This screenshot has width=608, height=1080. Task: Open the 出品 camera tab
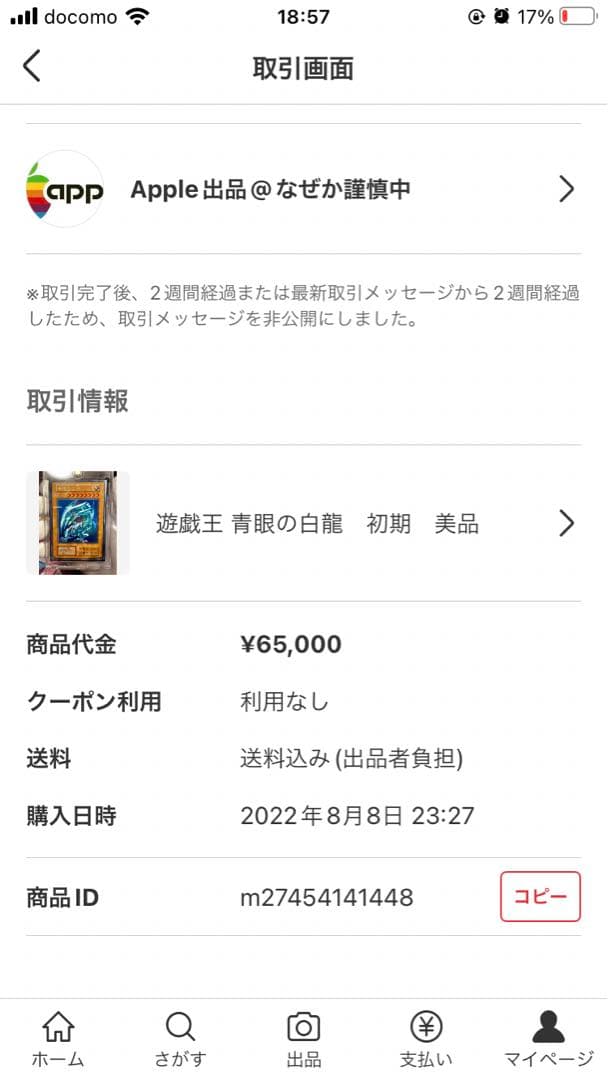point(303,1039)
